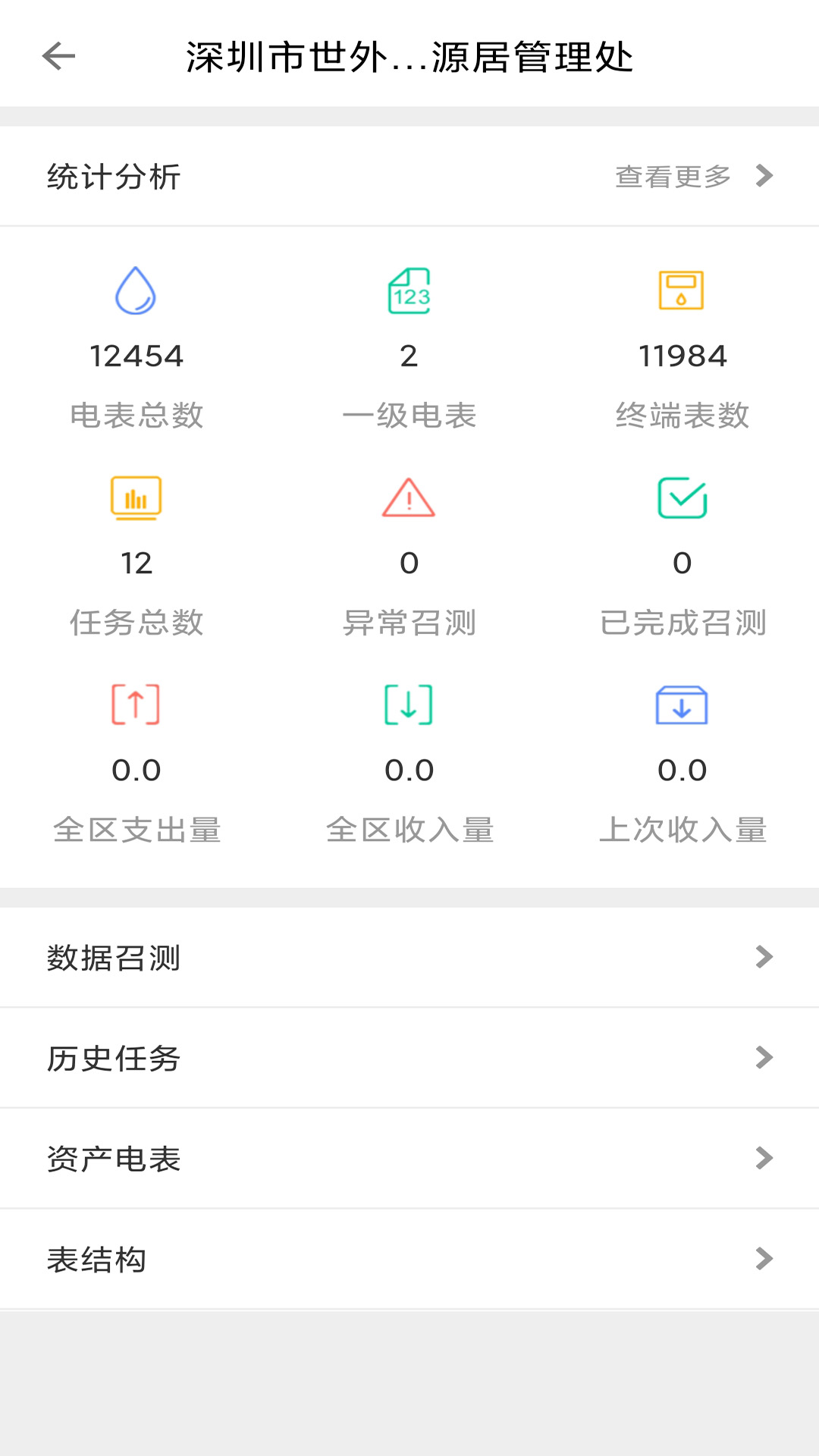This screenshot has height=1456, width=819.
Task: Click the 电表总数 count 12454
Action: [136, 355]
